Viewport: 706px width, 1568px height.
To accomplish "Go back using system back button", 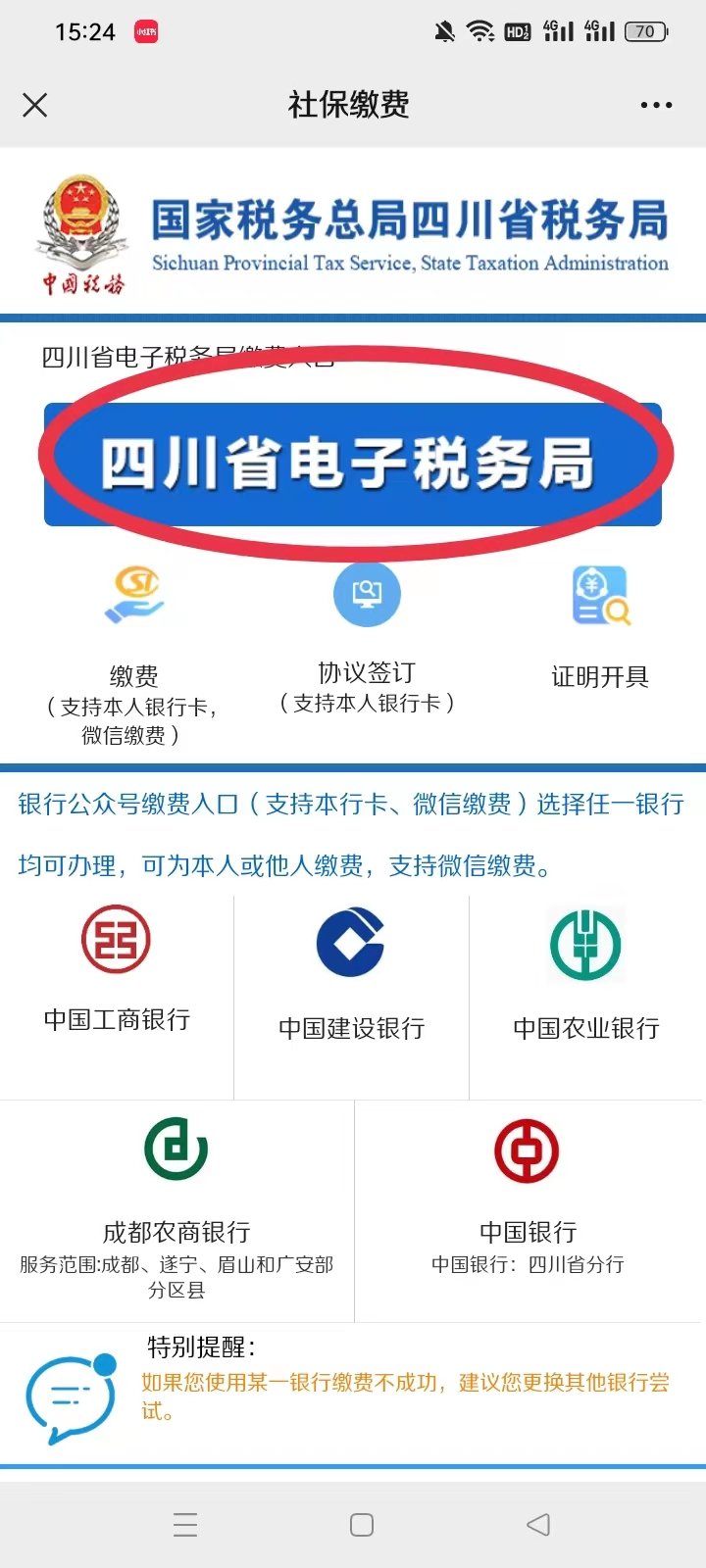I will [538, 1524].
